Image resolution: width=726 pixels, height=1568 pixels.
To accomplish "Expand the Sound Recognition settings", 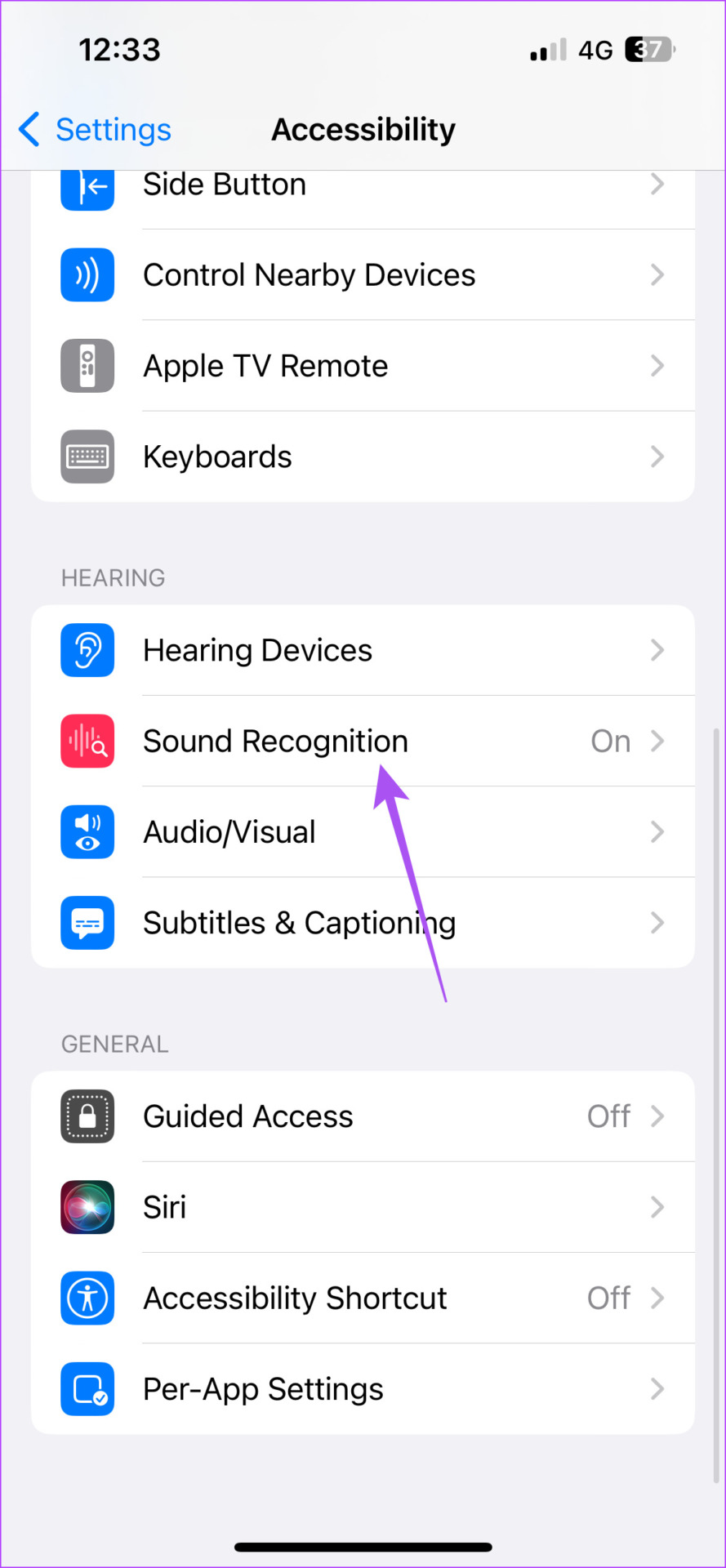I will click(x=657, y=742).
